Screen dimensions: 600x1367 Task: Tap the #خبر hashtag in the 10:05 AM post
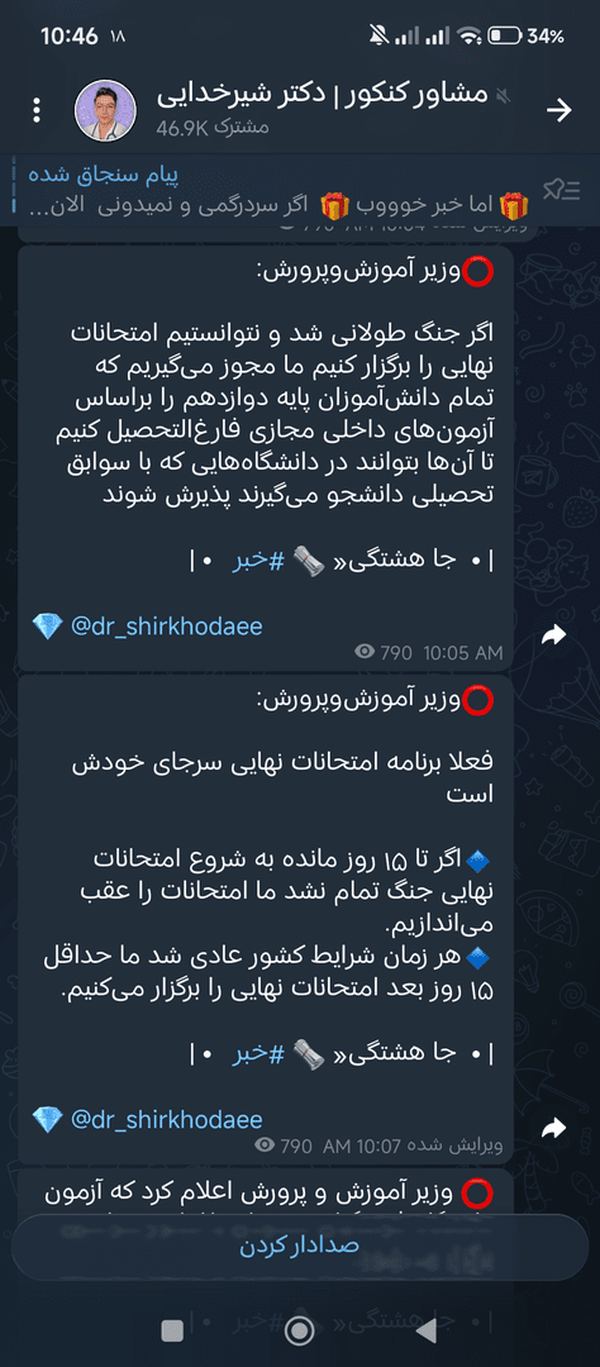click(x=254, y=562)
